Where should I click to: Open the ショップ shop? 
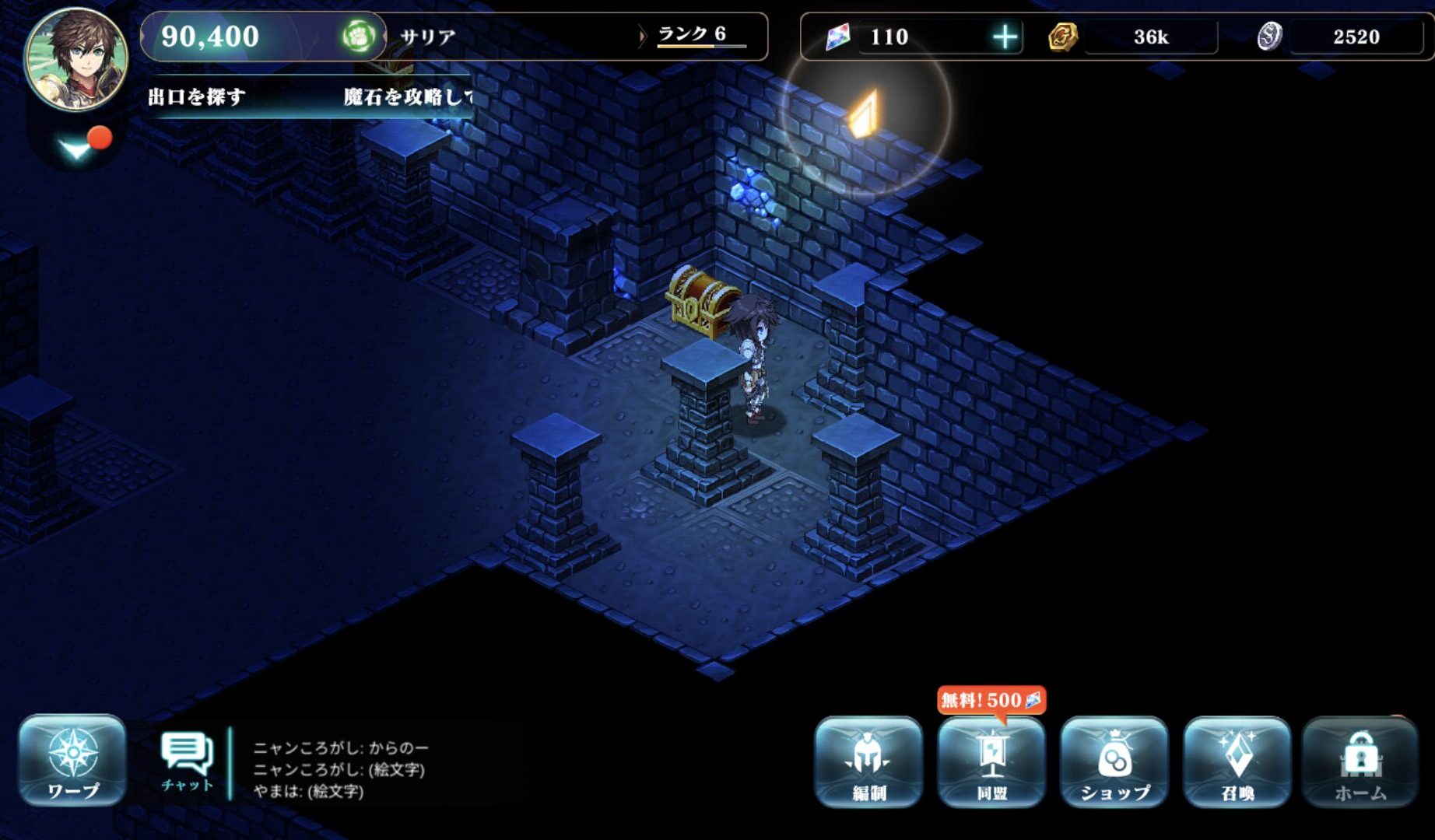click(1114, 761)
